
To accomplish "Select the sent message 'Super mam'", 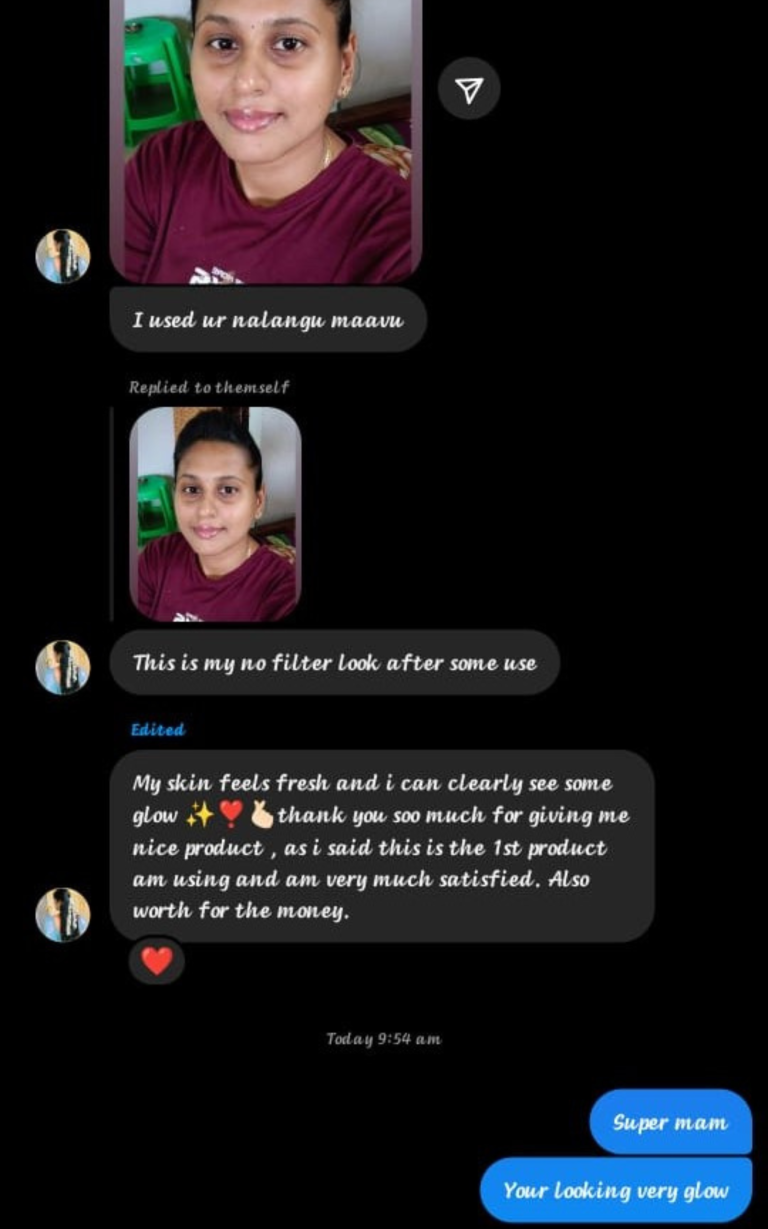I will [669, 1121].
